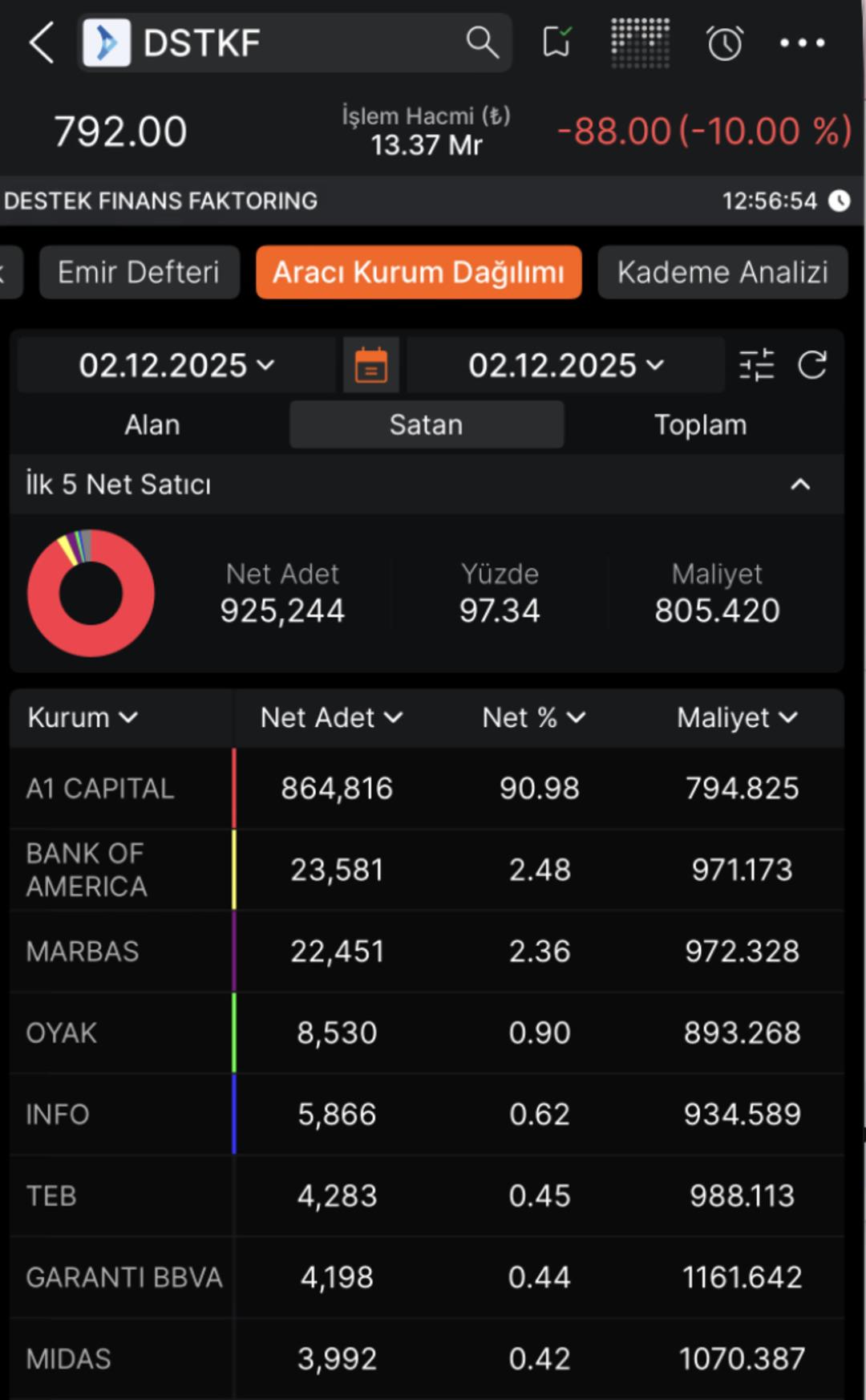Open the search icon

click(482, 43)
